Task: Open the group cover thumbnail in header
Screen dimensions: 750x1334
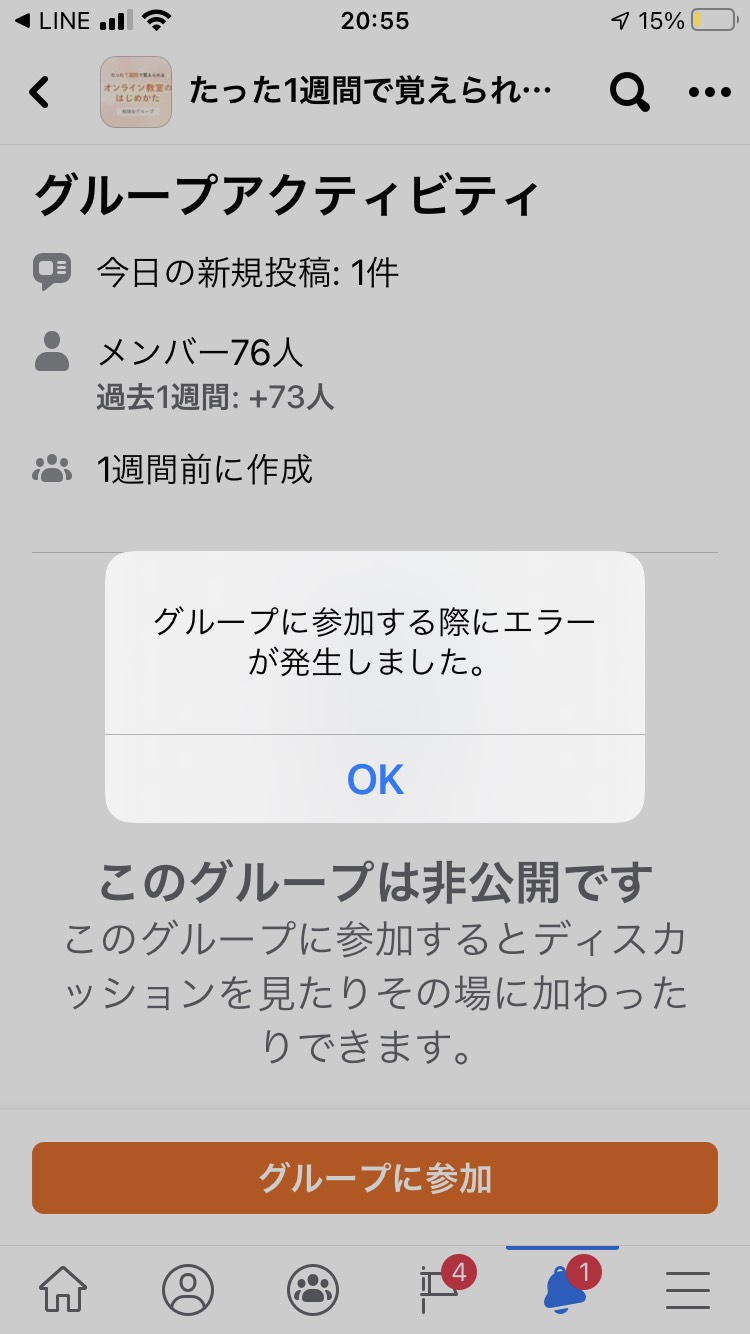Action: coord(136,92)
